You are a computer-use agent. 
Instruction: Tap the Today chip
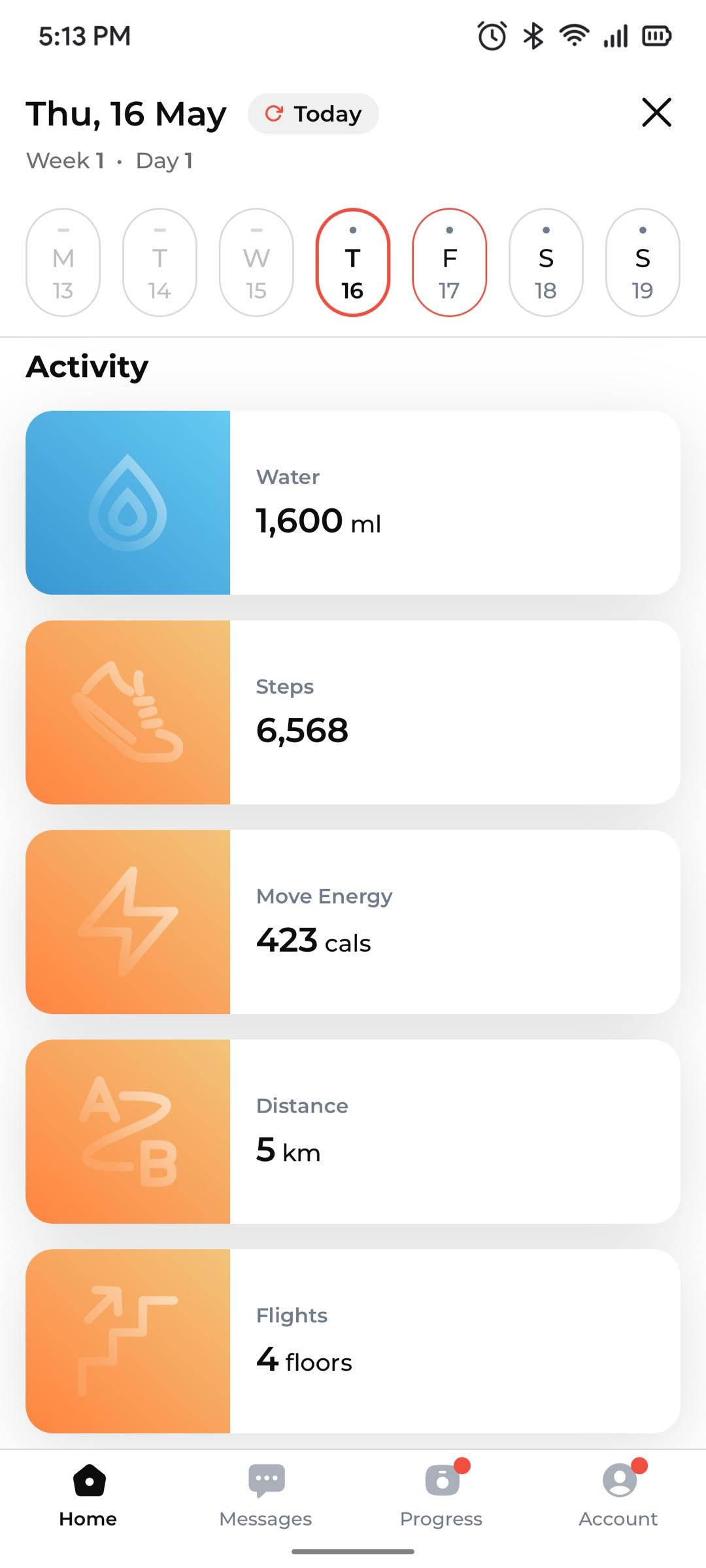[313, 114]
